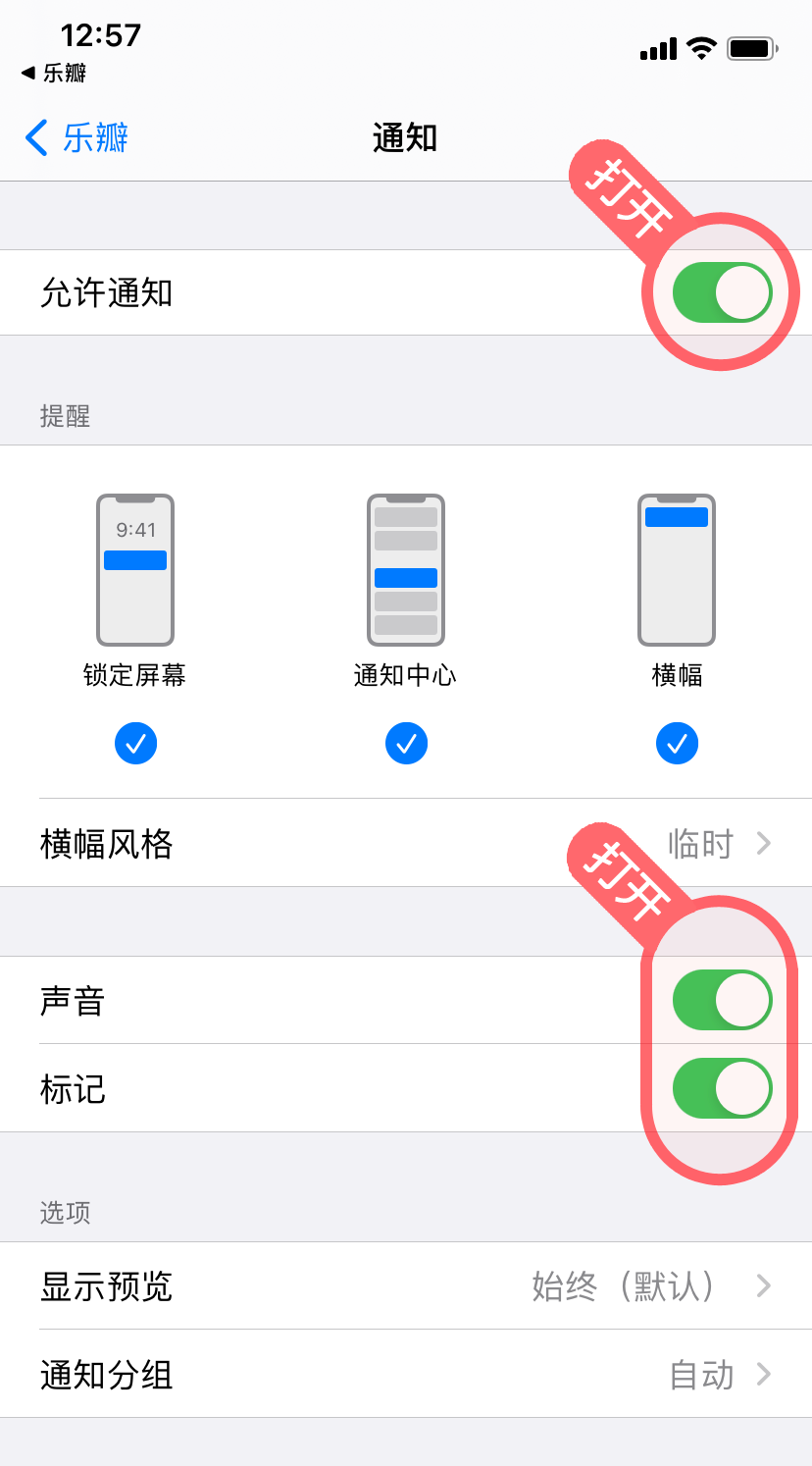Viewport: 812px width, 1466px height.
Task: Open 显示预览 options
Action: pos(406,1286)
